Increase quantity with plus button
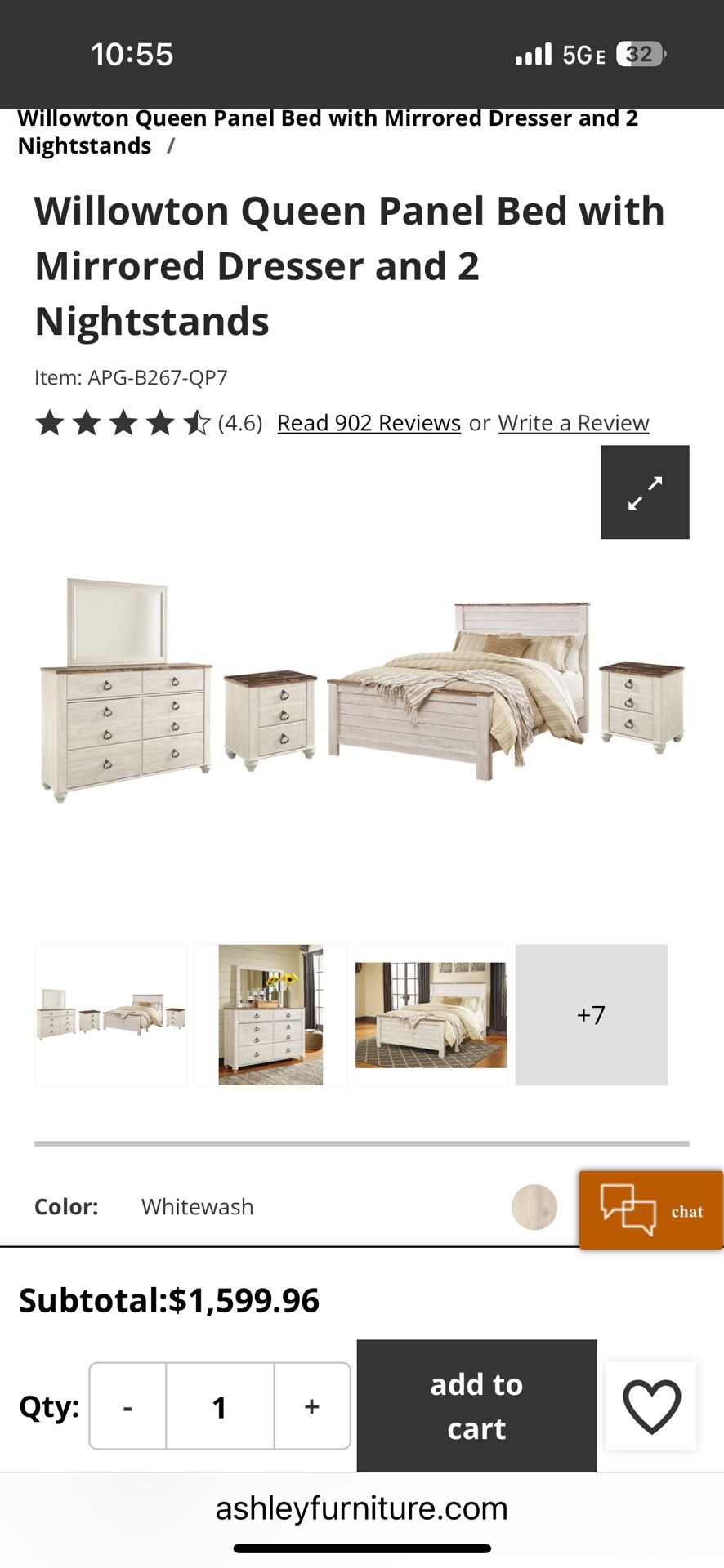724x1568 pixels. tap(311, 1406)
